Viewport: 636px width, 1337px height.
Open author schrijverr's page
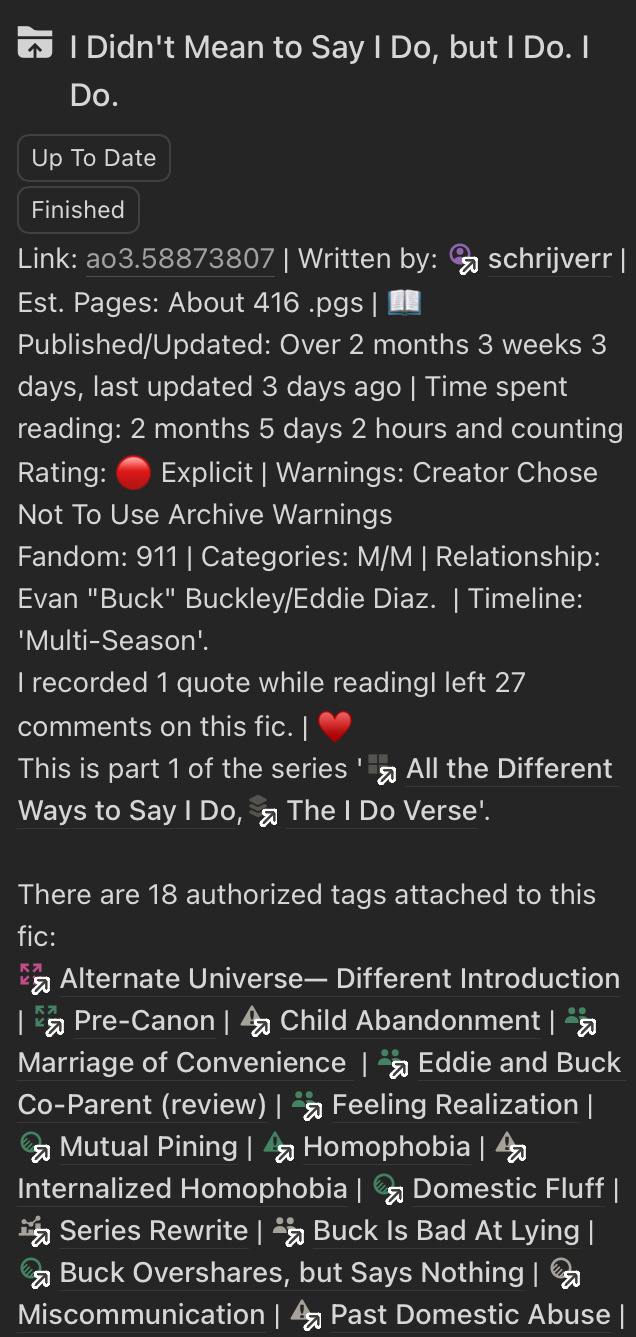pyautogui.click(x=549, y=260)
